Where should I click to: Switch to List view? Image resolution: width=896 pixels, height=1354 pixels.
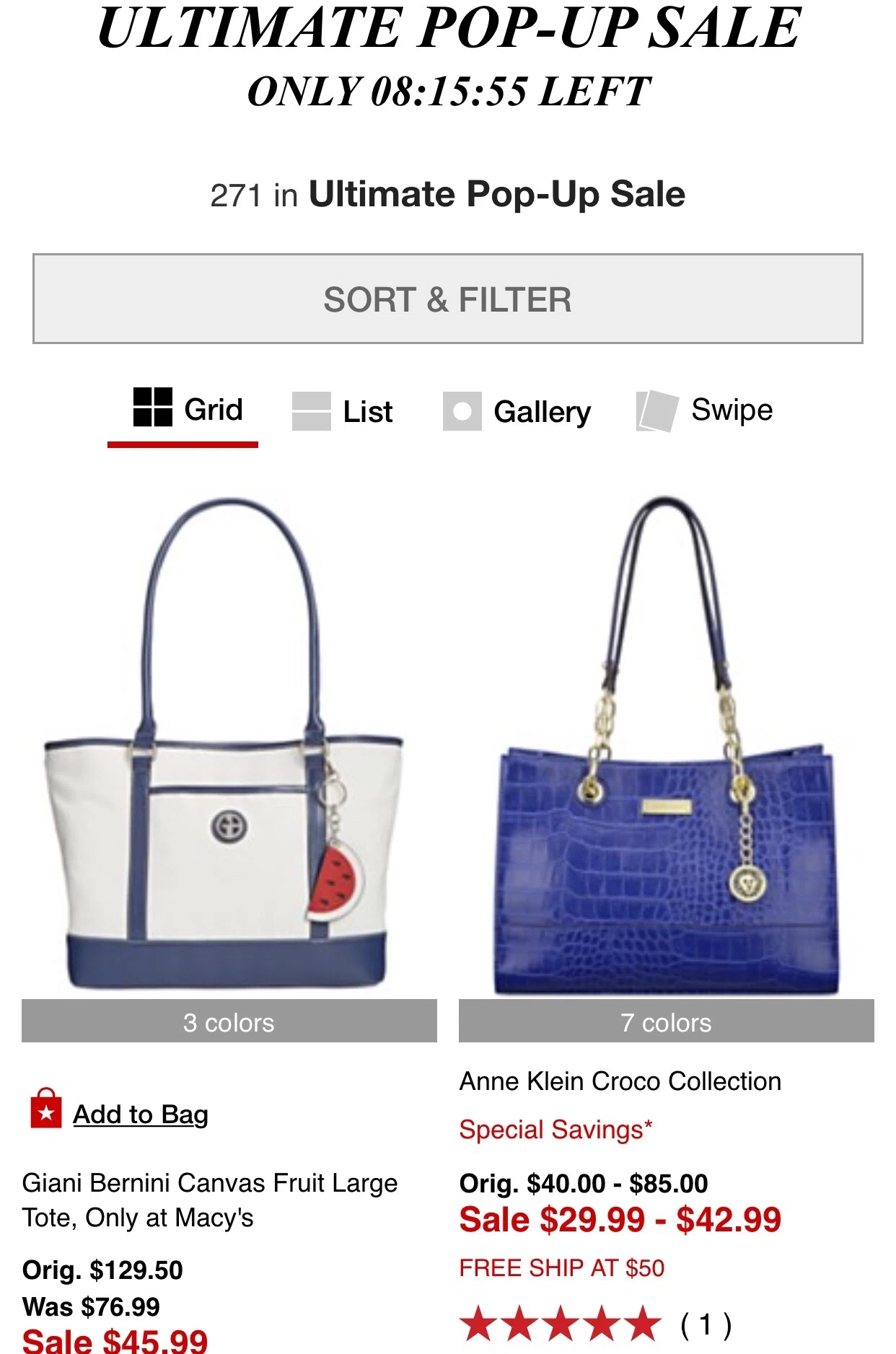coord(343,411)
